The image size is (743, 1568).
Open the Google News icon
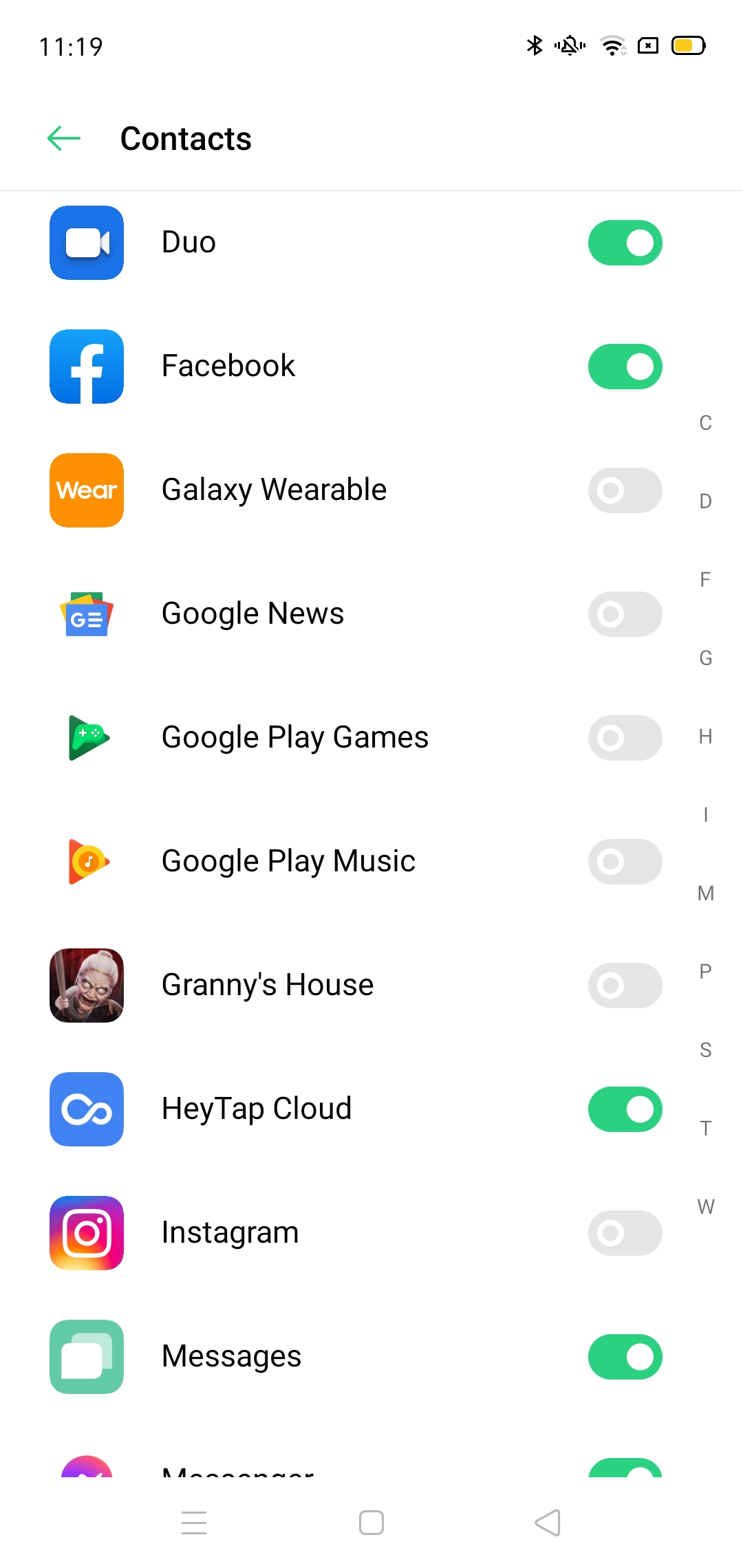point(85,614)
